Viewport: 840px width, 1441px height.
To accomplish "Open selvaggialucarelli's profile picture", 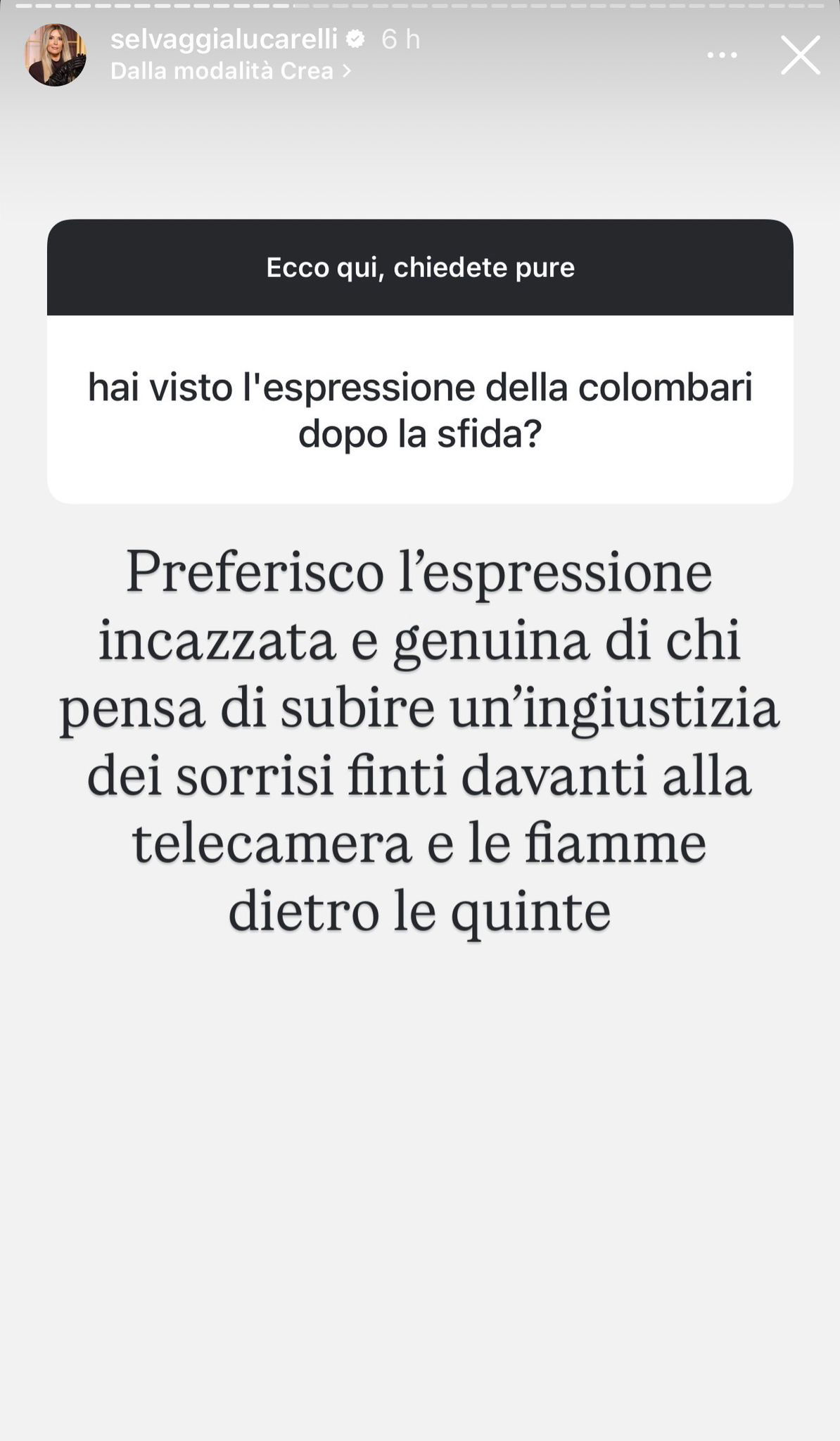I will point(56,55).
